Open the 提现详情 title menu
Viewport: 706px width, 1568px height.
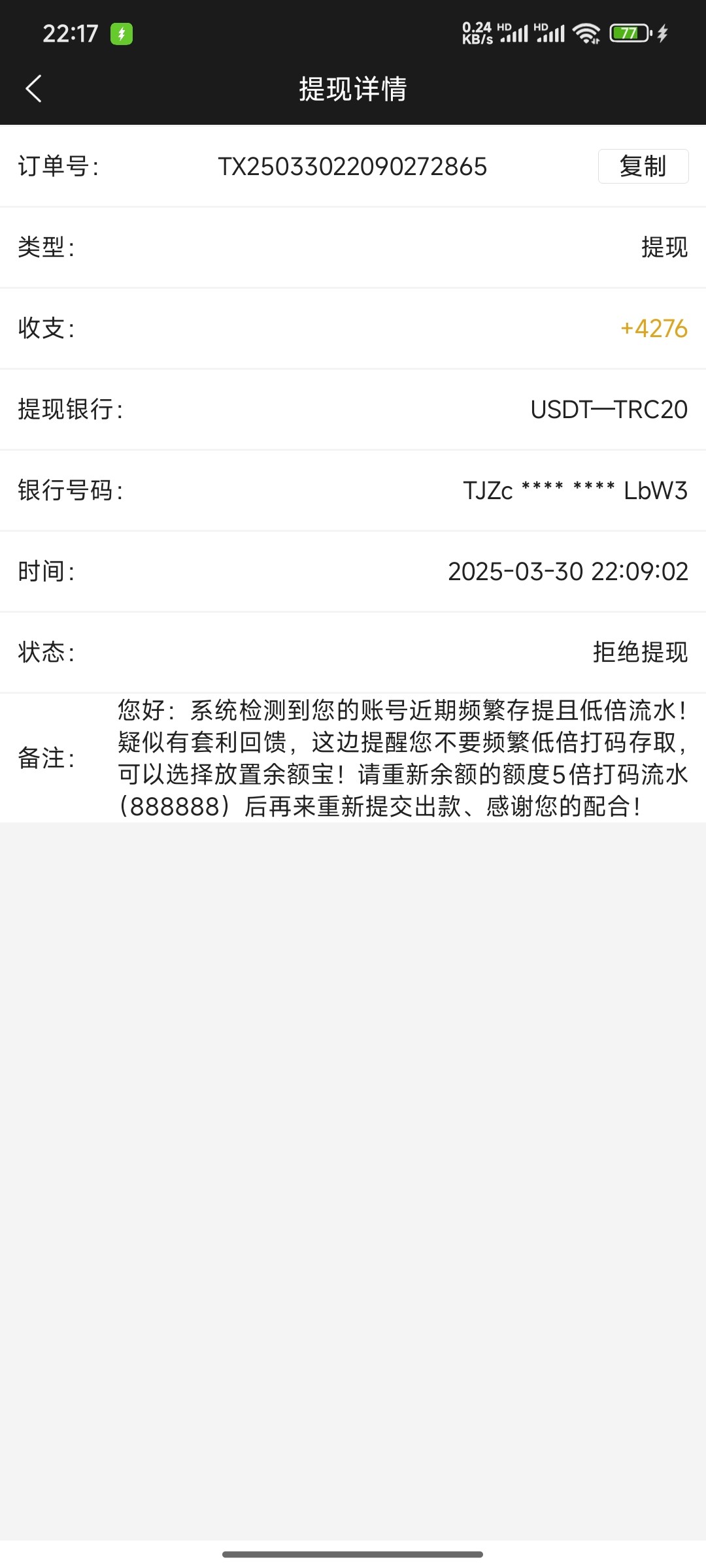click(x=353, y=89)
